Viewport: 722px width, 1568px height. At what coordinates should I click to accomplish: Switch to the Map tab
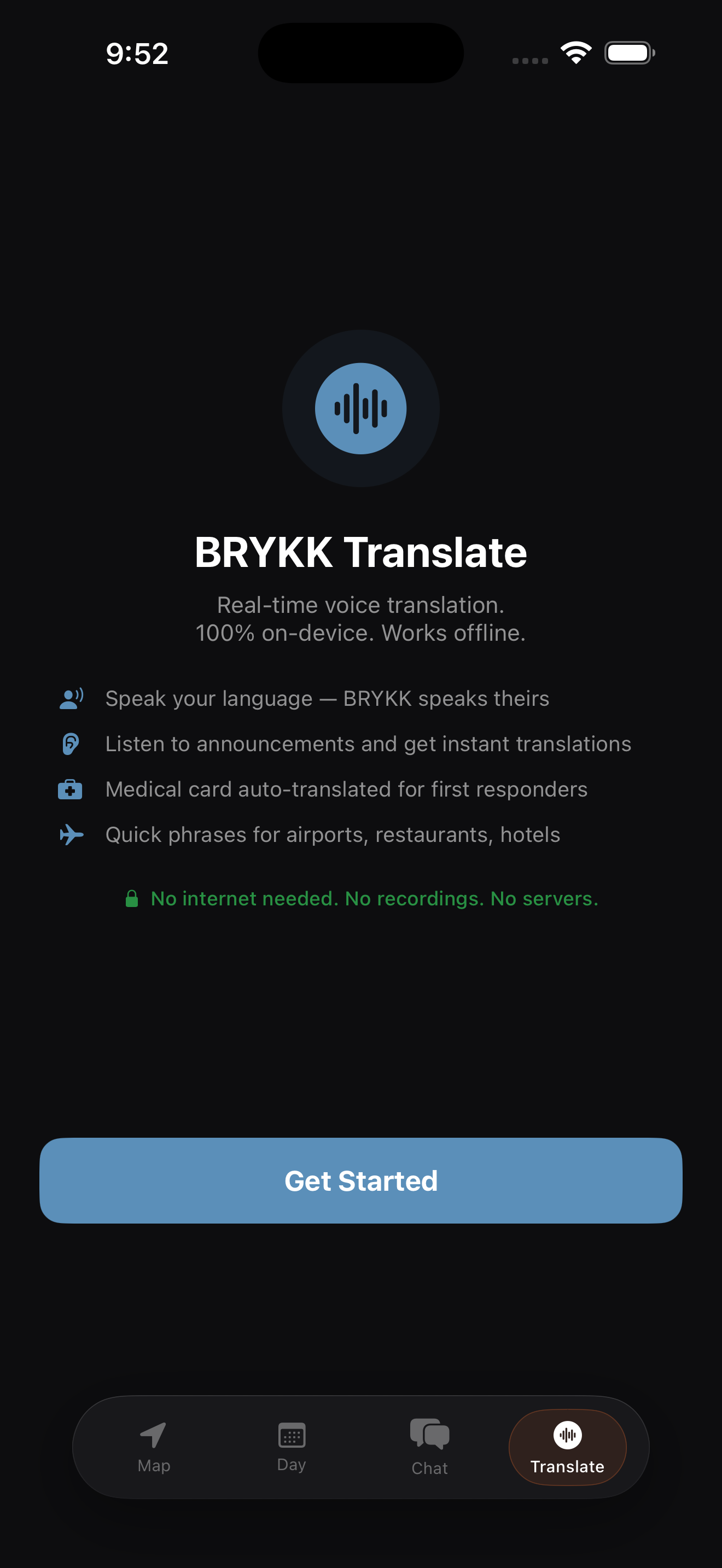point(153,1447)
